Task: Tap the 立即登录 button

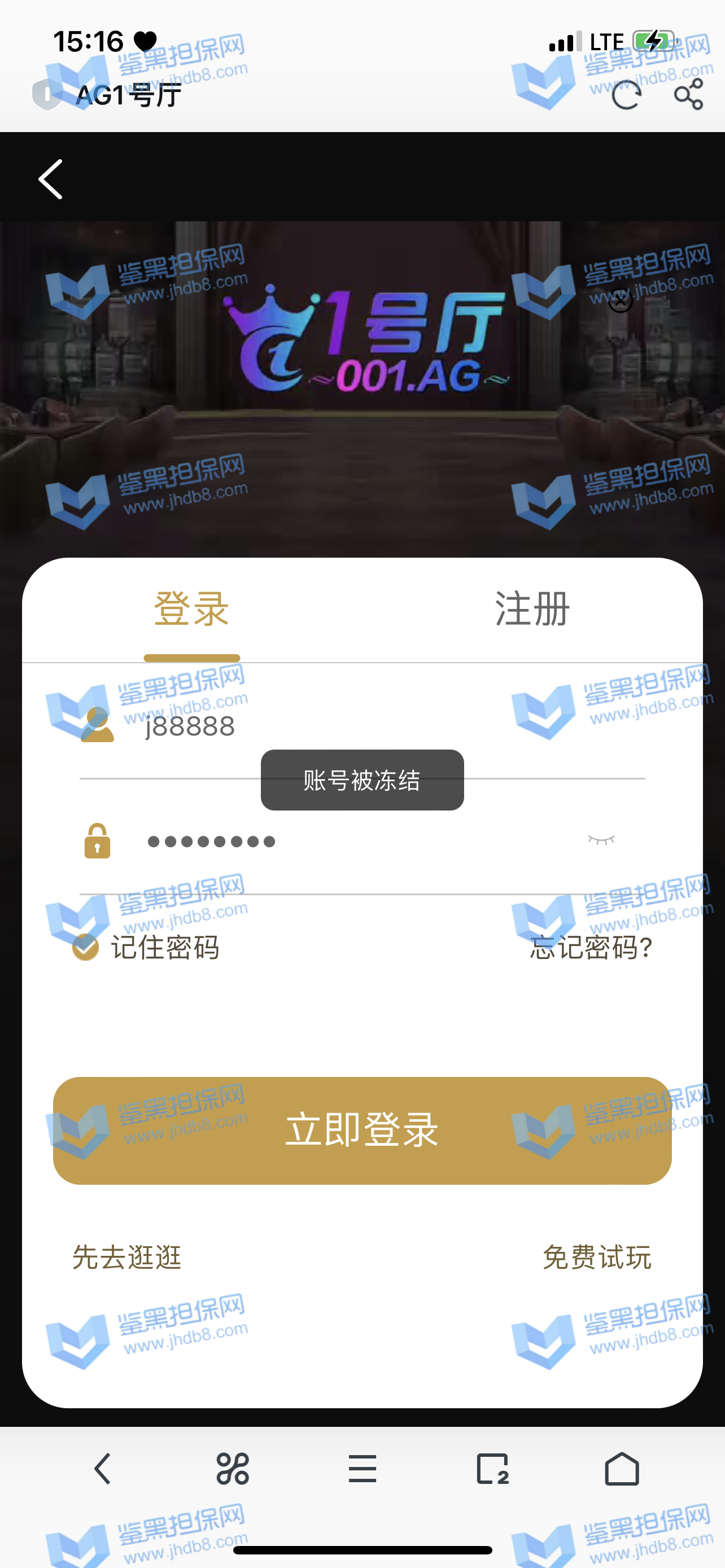Action: coord(362,1131)
